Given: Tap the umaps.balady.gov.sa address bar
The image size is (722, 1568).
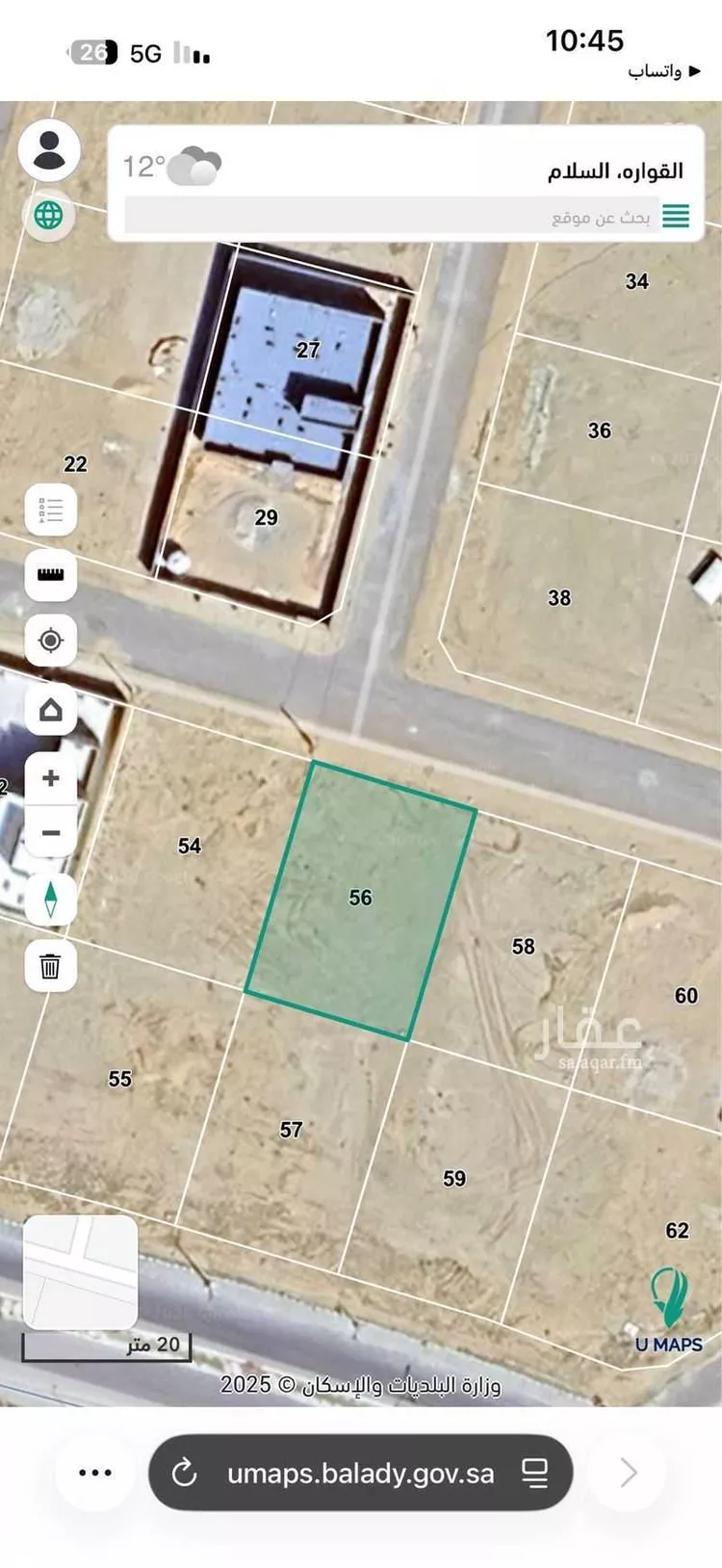Looking at the screenshot, I should 360,1473.
